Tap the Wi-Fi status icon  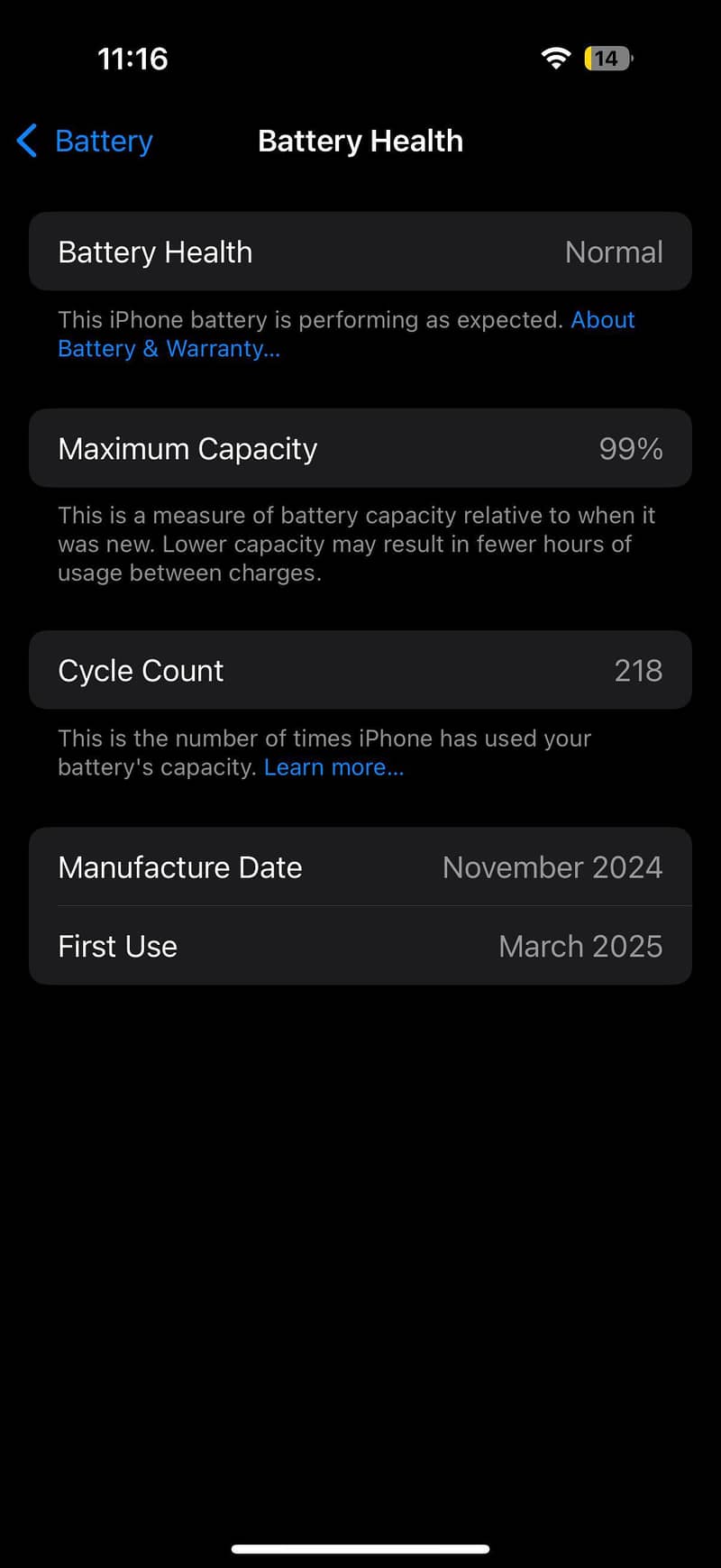tap(556, 58)
